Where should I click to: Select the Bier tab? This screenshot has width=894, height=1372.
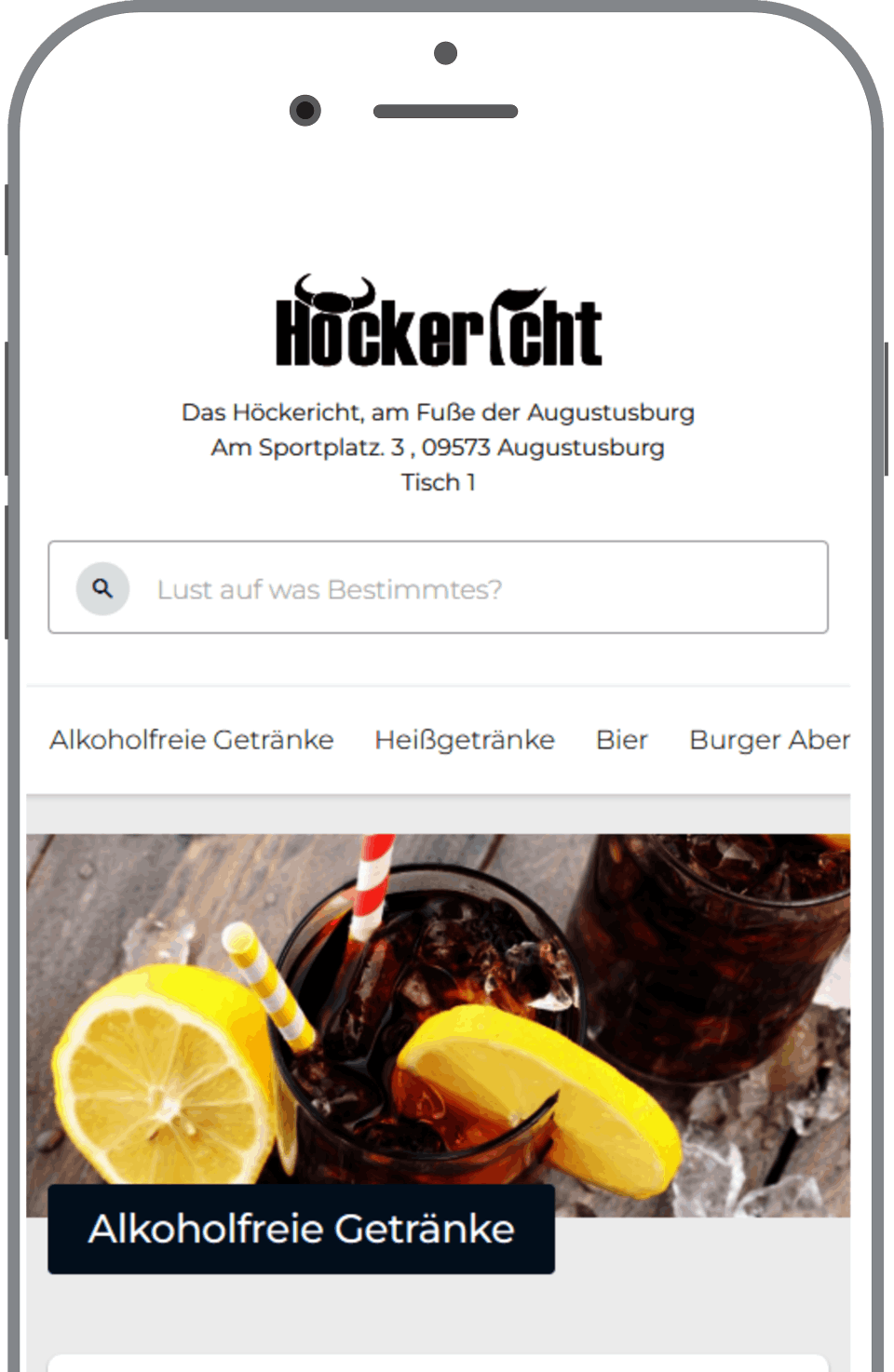pos(621,740)
